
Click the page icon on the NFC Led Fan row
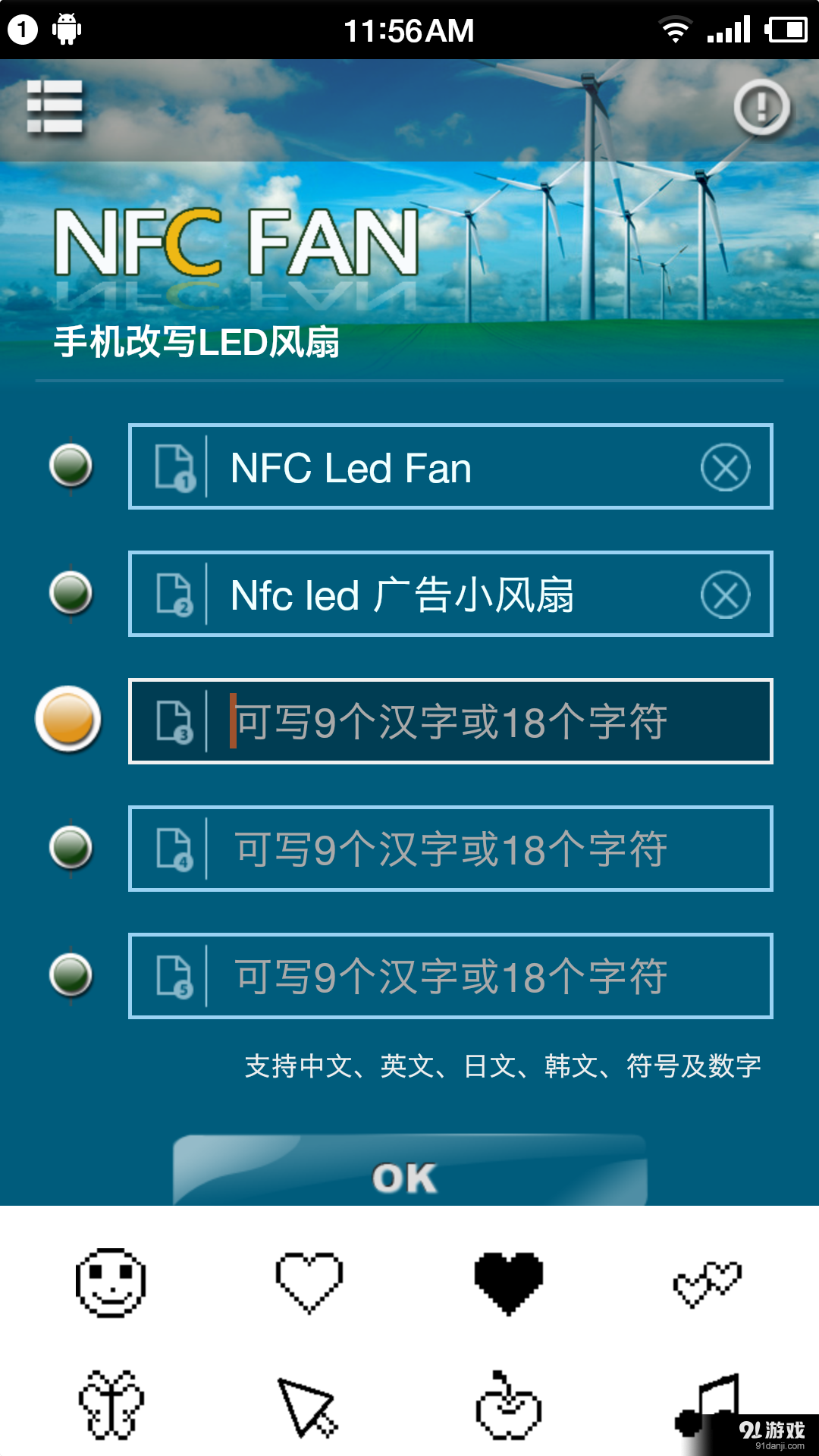176,467
